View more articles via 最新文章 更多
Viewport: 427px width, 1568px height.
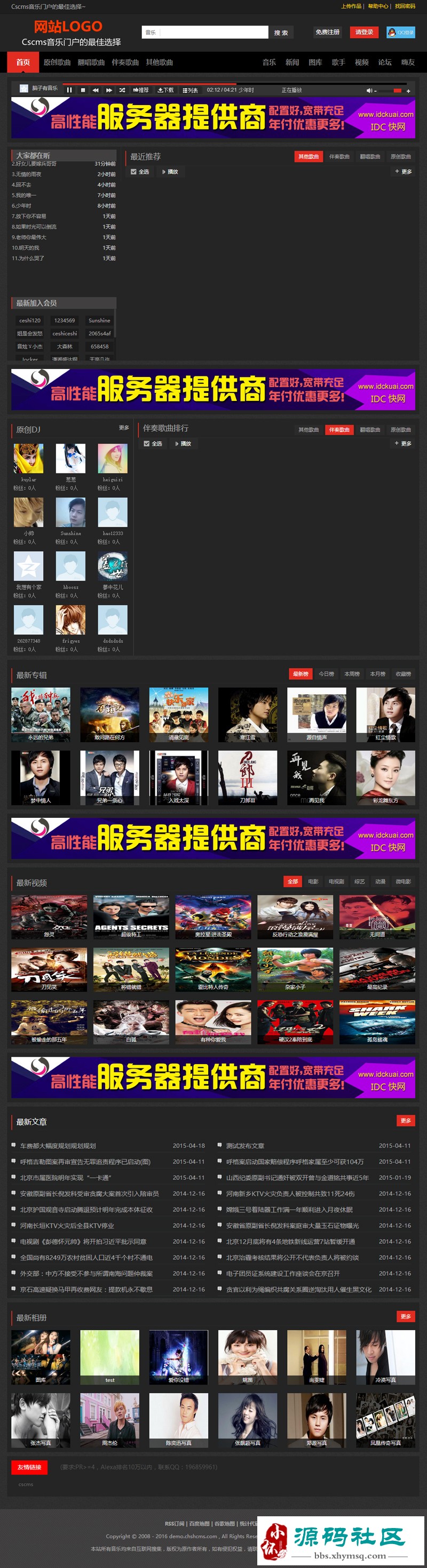pyautogui.click(x=405, y=1121)
